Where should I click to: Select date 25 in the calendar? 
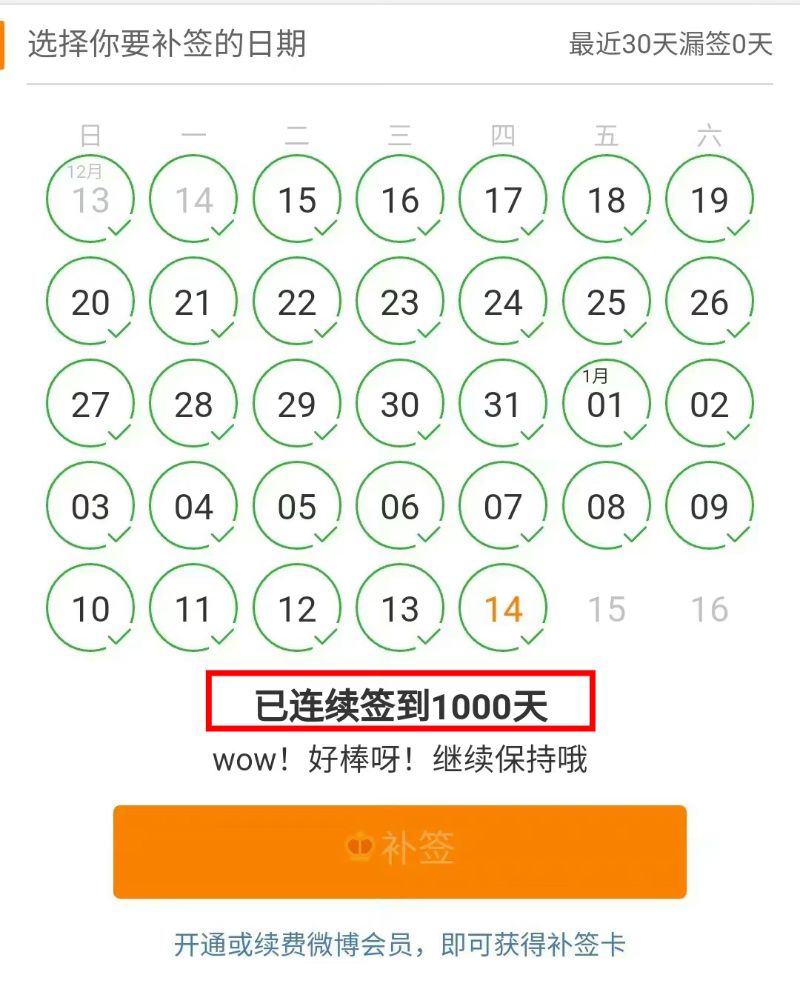(606, 302)
